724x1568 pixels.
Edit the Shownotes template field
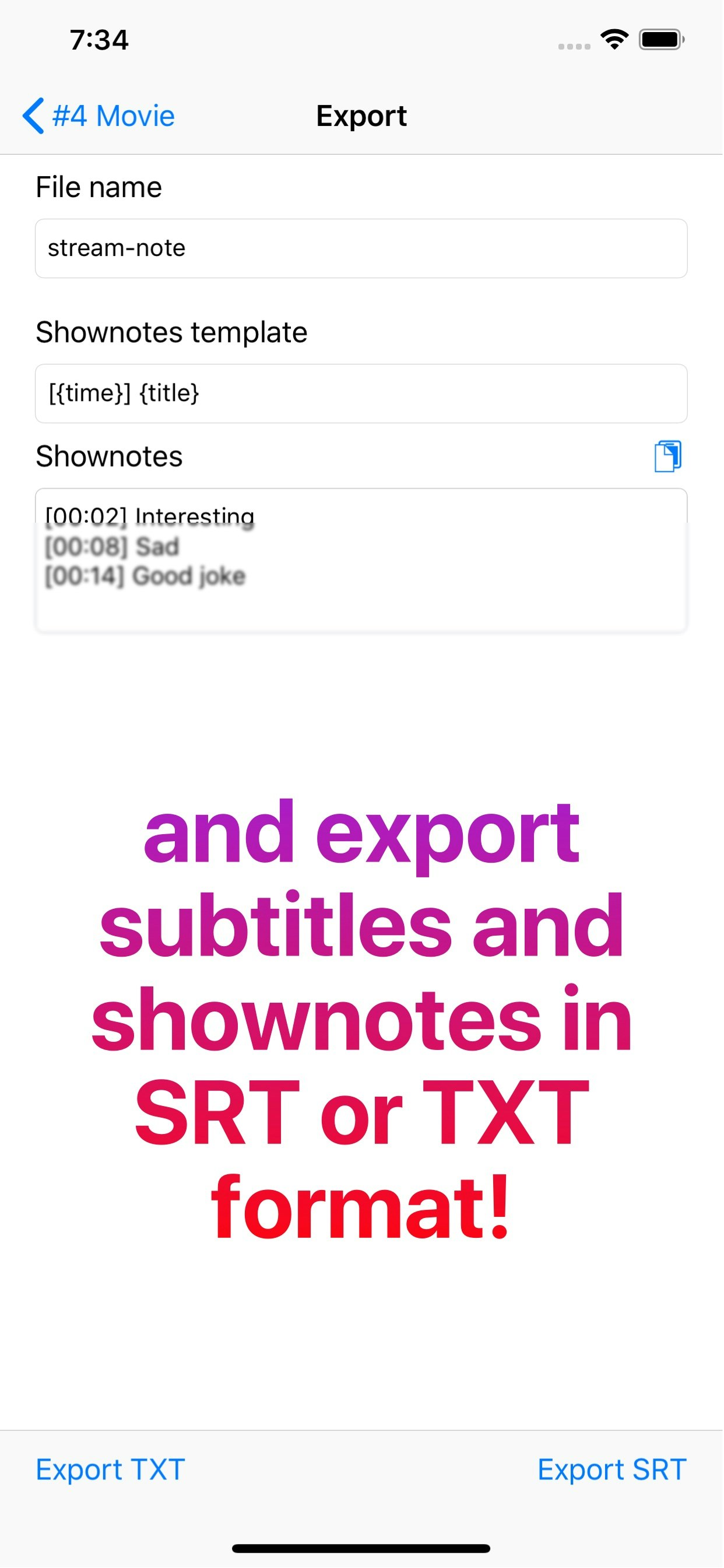coord(361,394)
